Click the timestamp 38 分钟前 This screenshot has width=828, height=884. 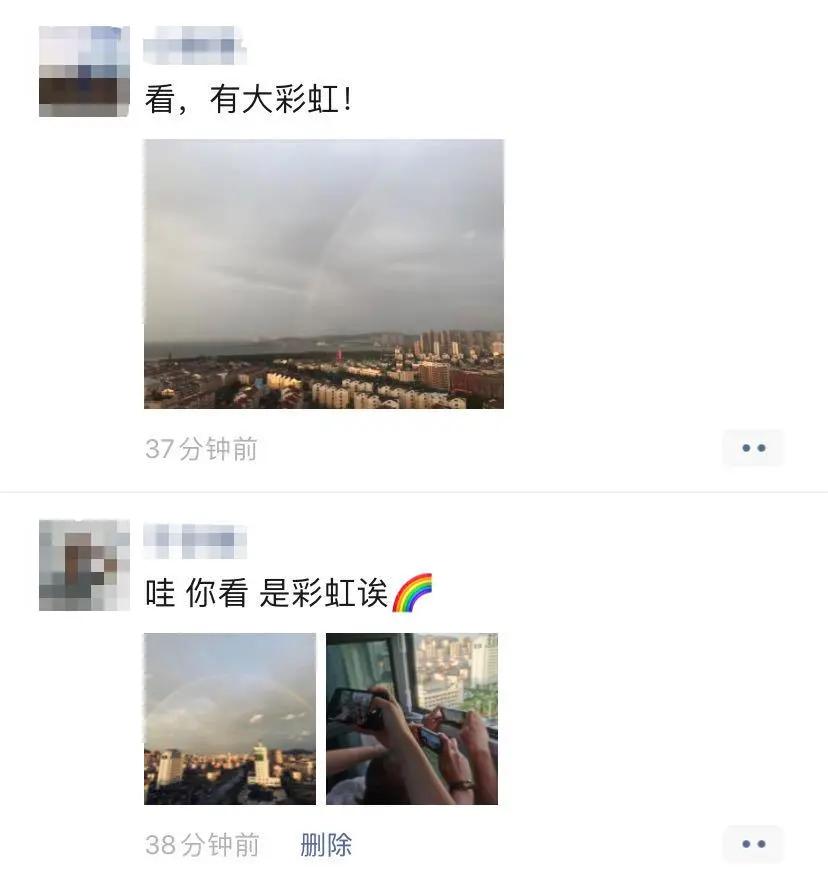click(x=199, y=845)
